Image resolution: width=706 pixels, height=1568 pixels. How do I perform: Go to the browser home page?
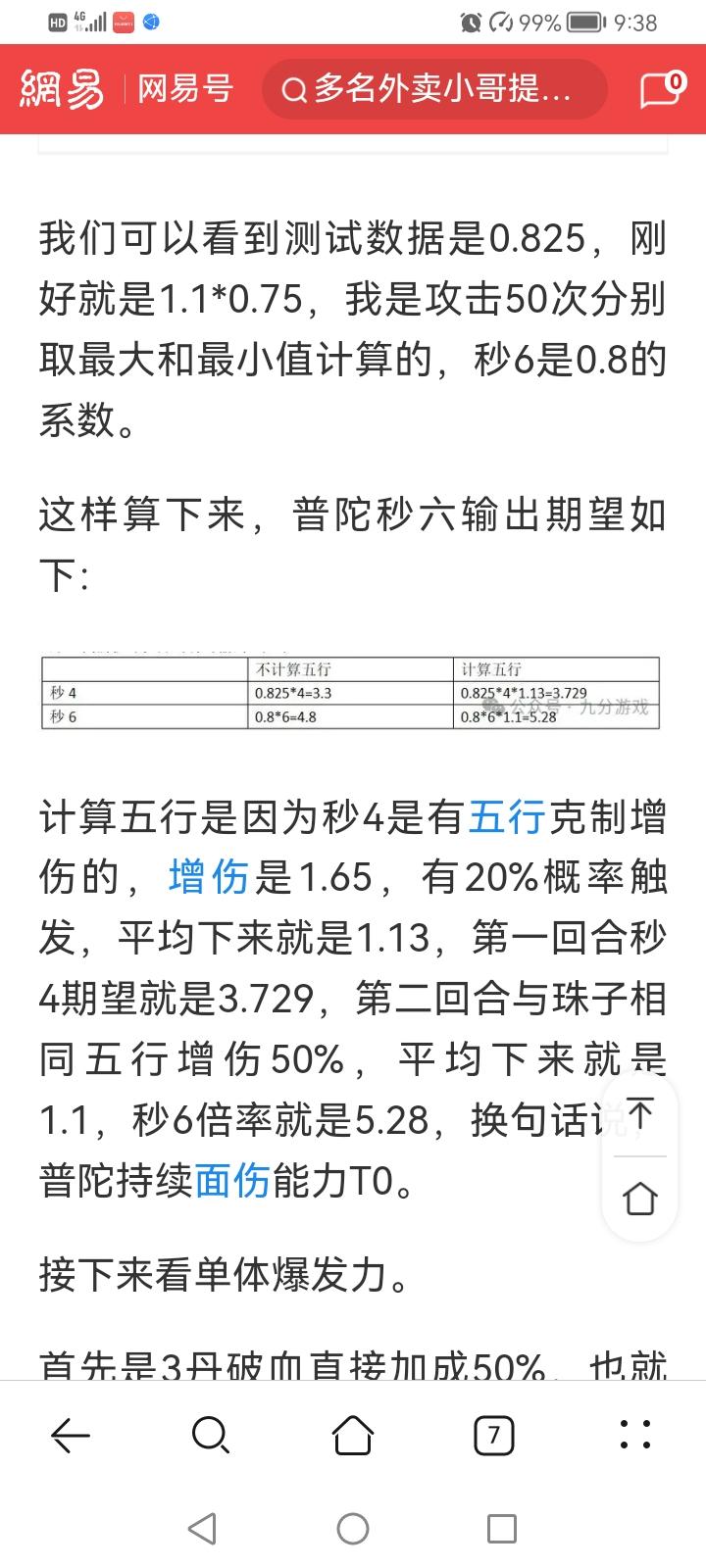click(x=353, y=1436)
